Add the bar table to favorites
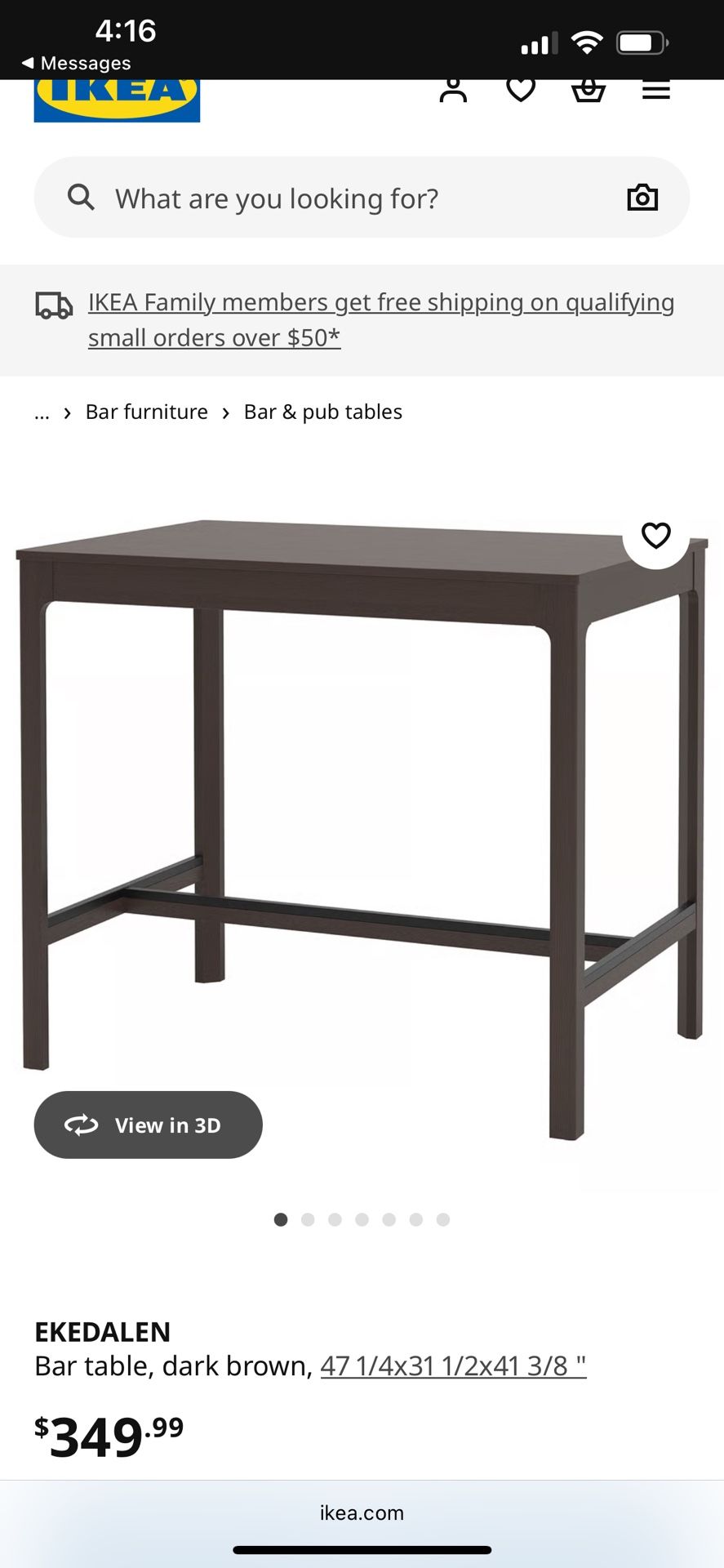 655,536
